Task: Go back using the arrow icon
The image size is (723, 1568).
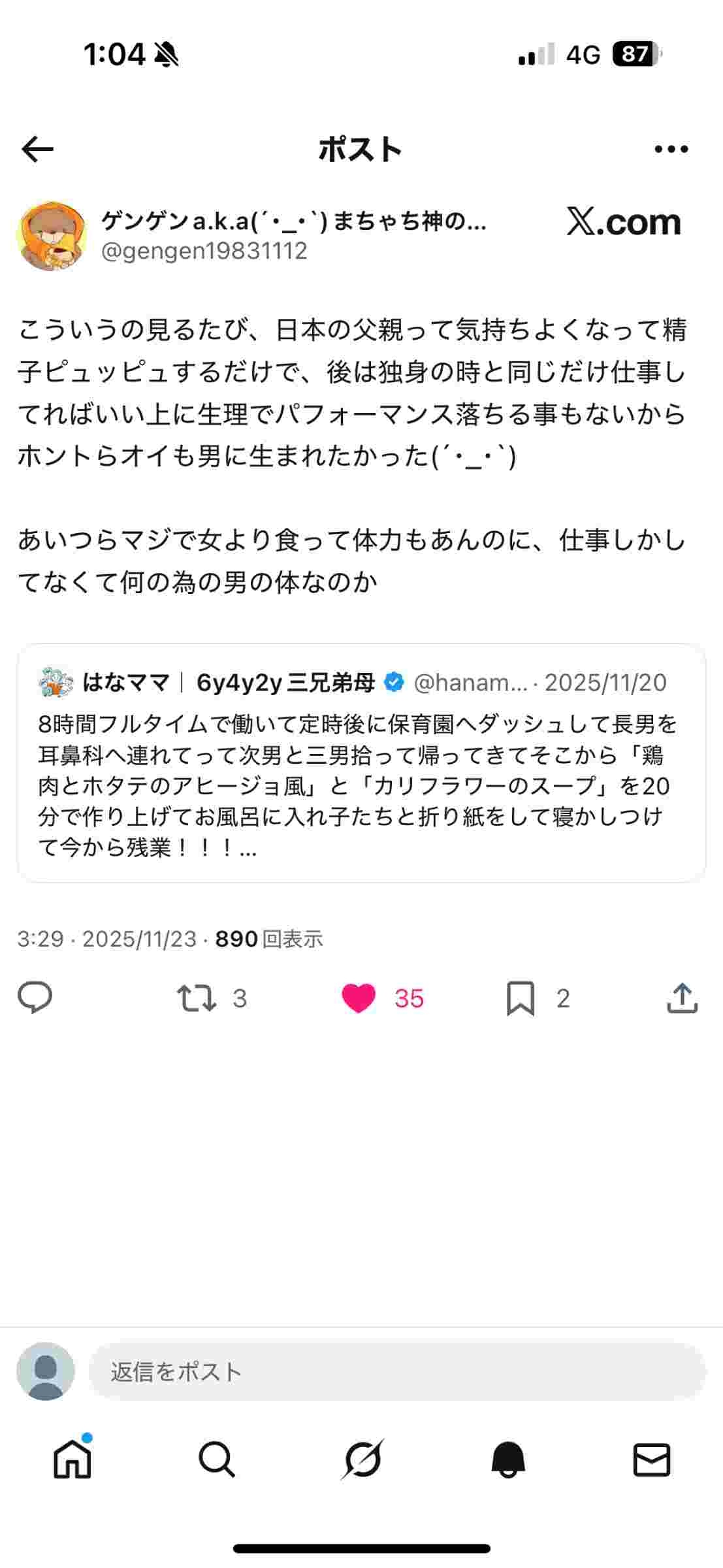Action: tap(37, 150)
